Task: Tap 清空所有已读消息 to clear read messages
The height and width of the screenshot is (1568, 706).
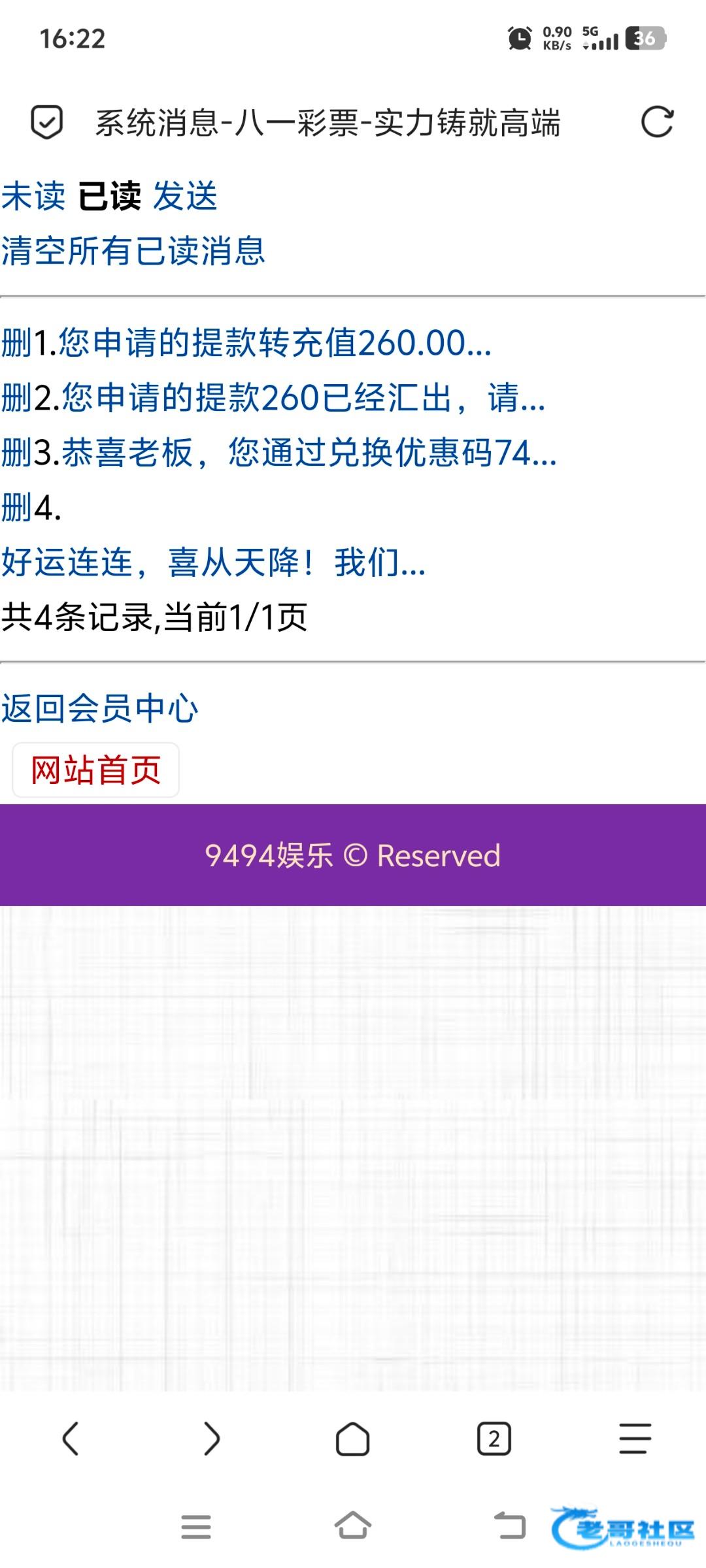Action: (133, 251)
